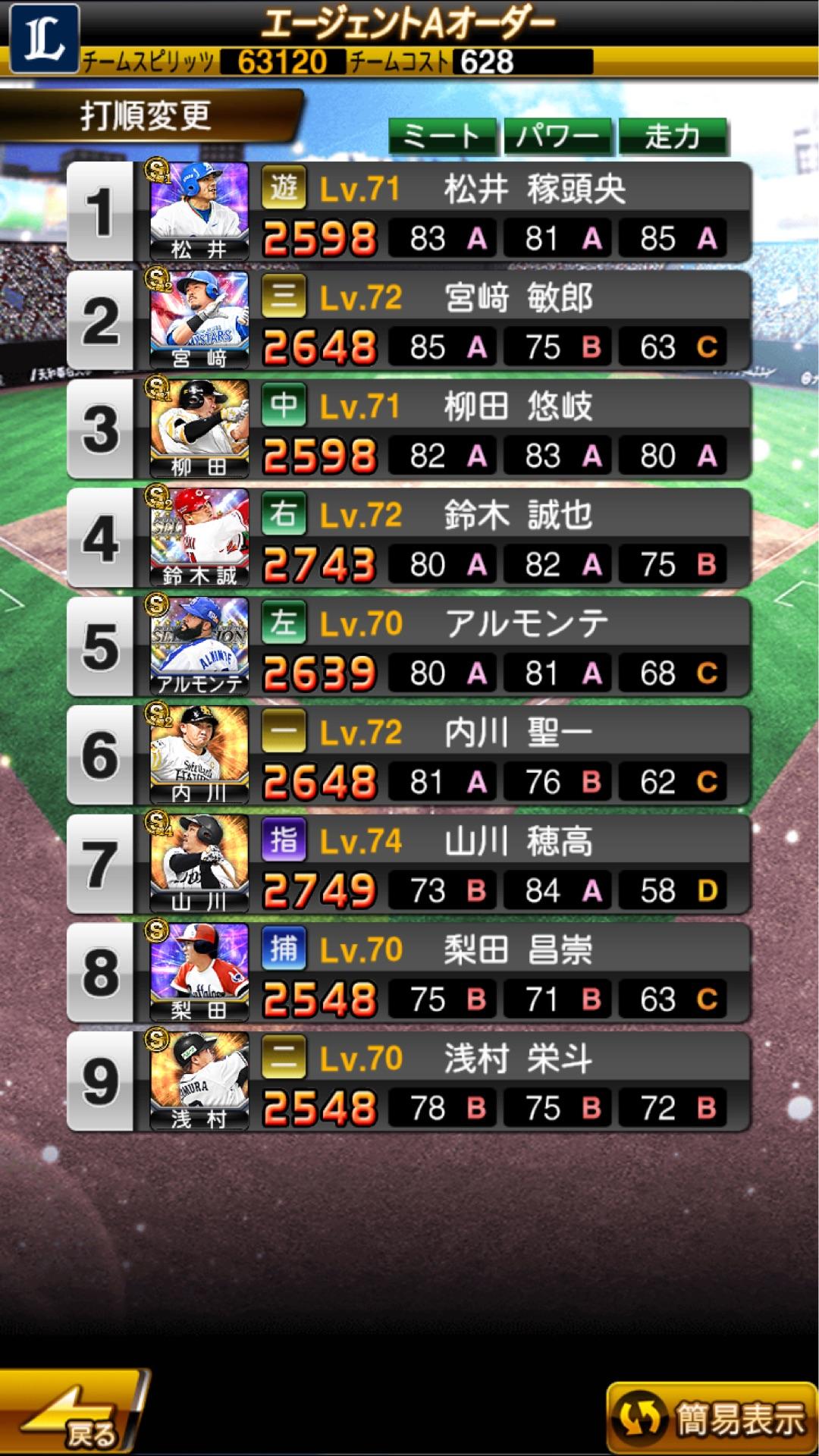Viewport: 819px width, 1456px height.
Task: Select cleanup batter 鈴木 誠也
Action: pos(409,538)
